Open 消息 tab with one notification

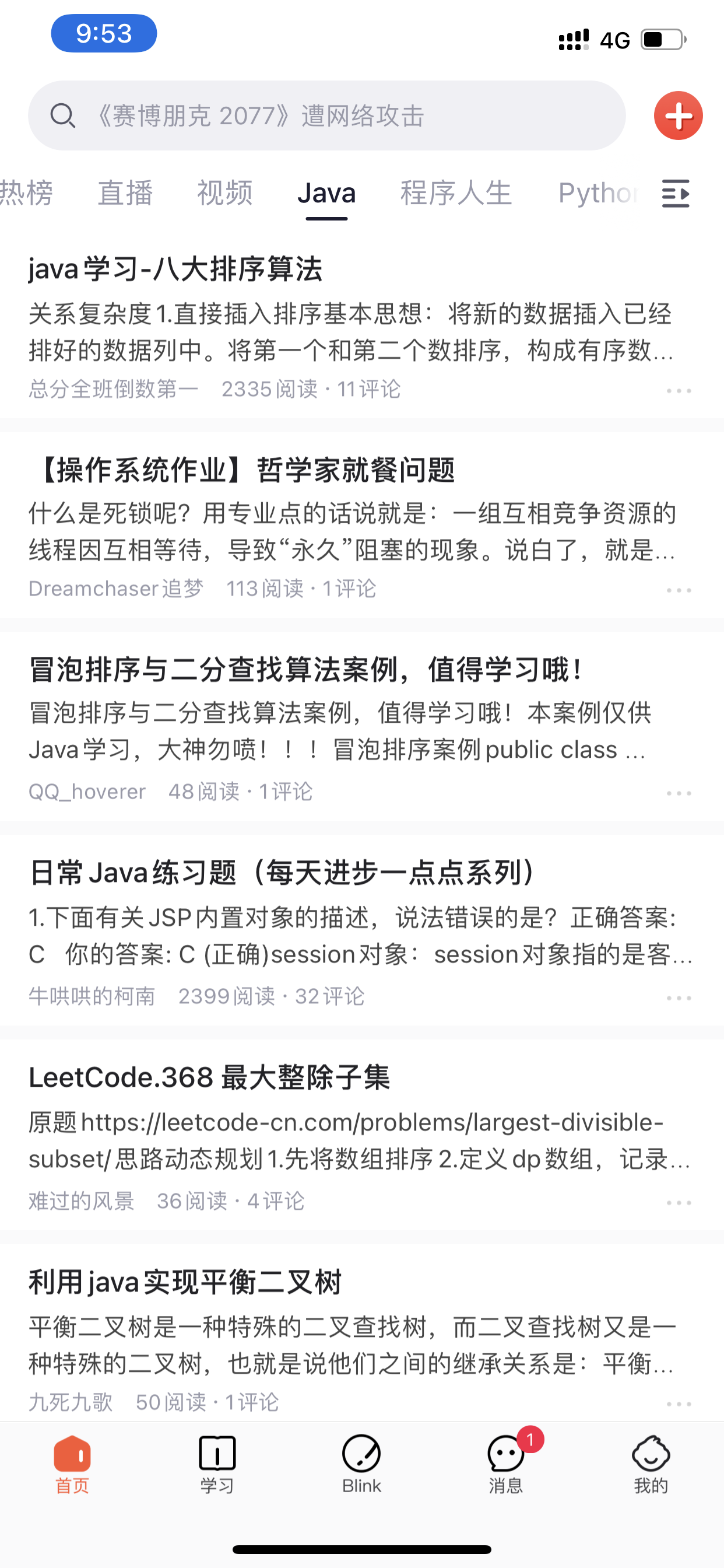(x=506, y=1465)
